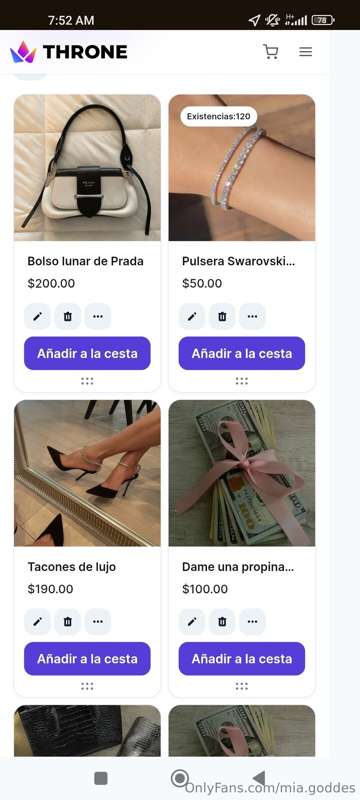The height and width of the screenshot is (800, 360).
Task: Edit the Bolso lunar de Prada item
Action: tap(37, 316)
